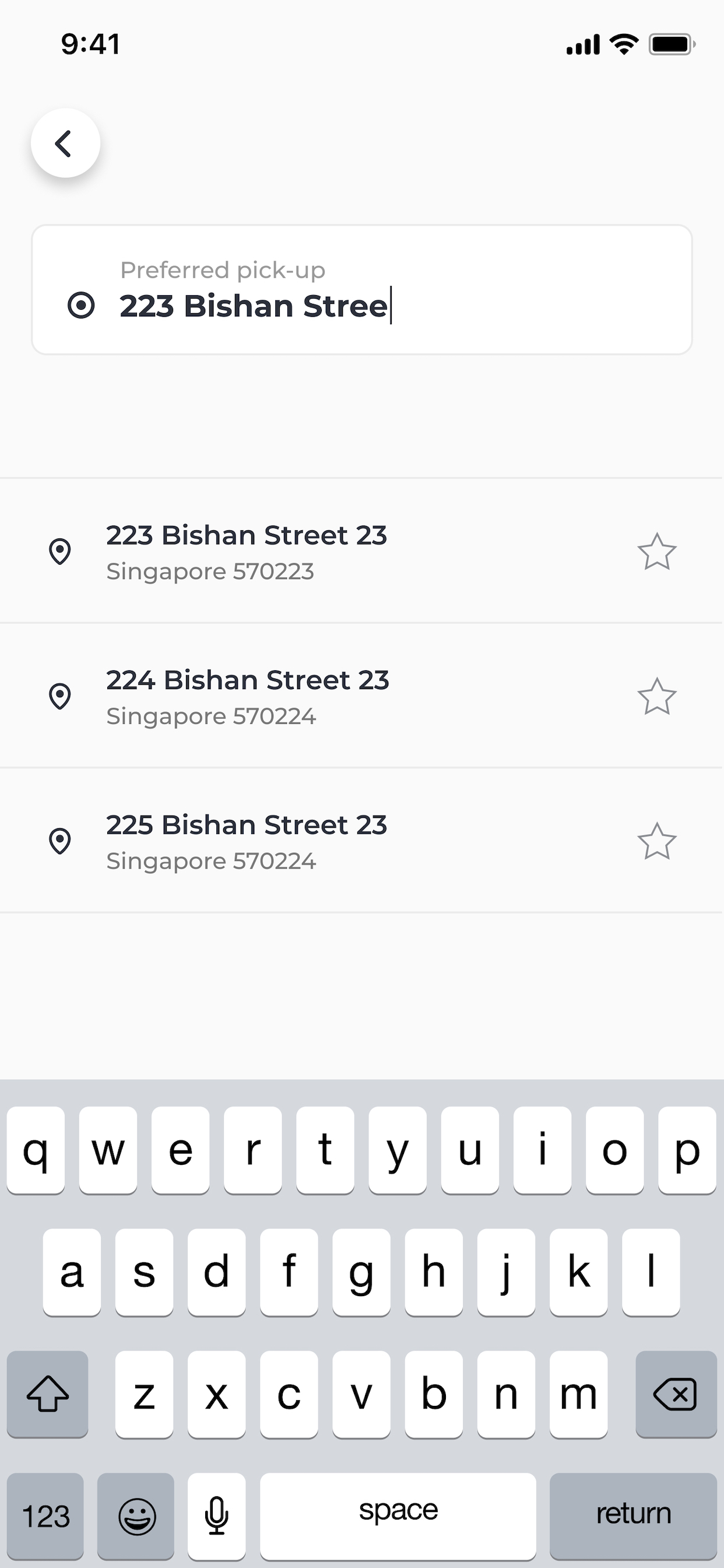Choose the 224 Bishan Street 23 address

[362, 696]
